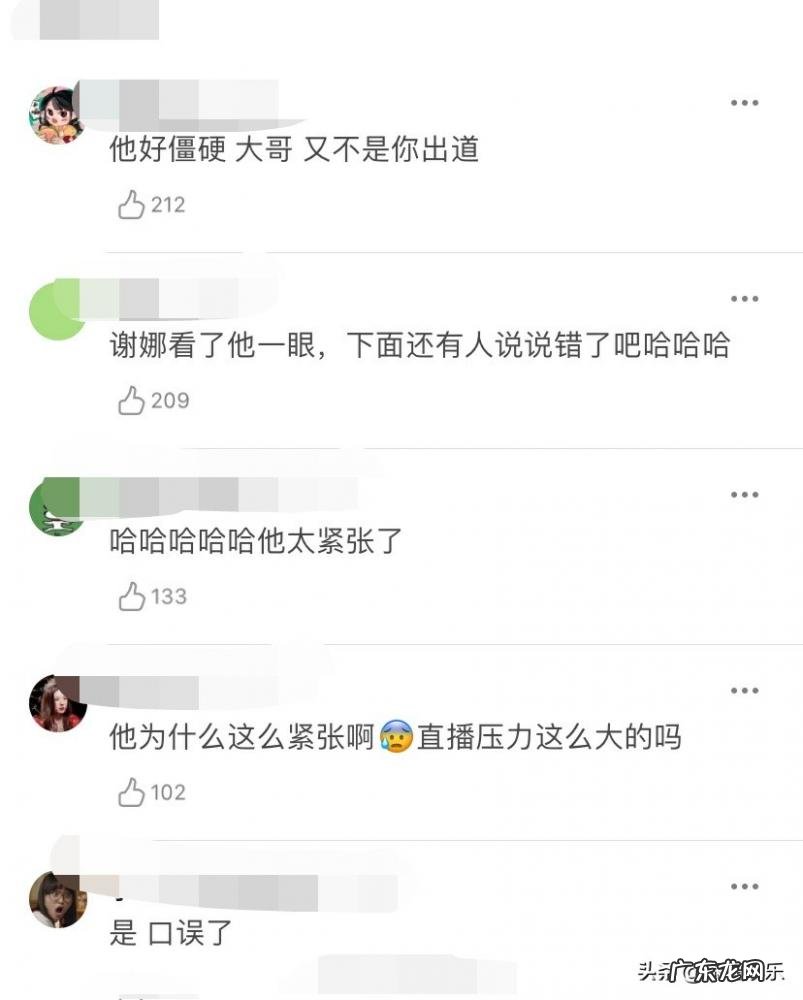Open the ellipsis menu on the 口误了 comment
The width and height of the screenshot is (803, 1000).
pyautogui.click(x=742, y=884)
